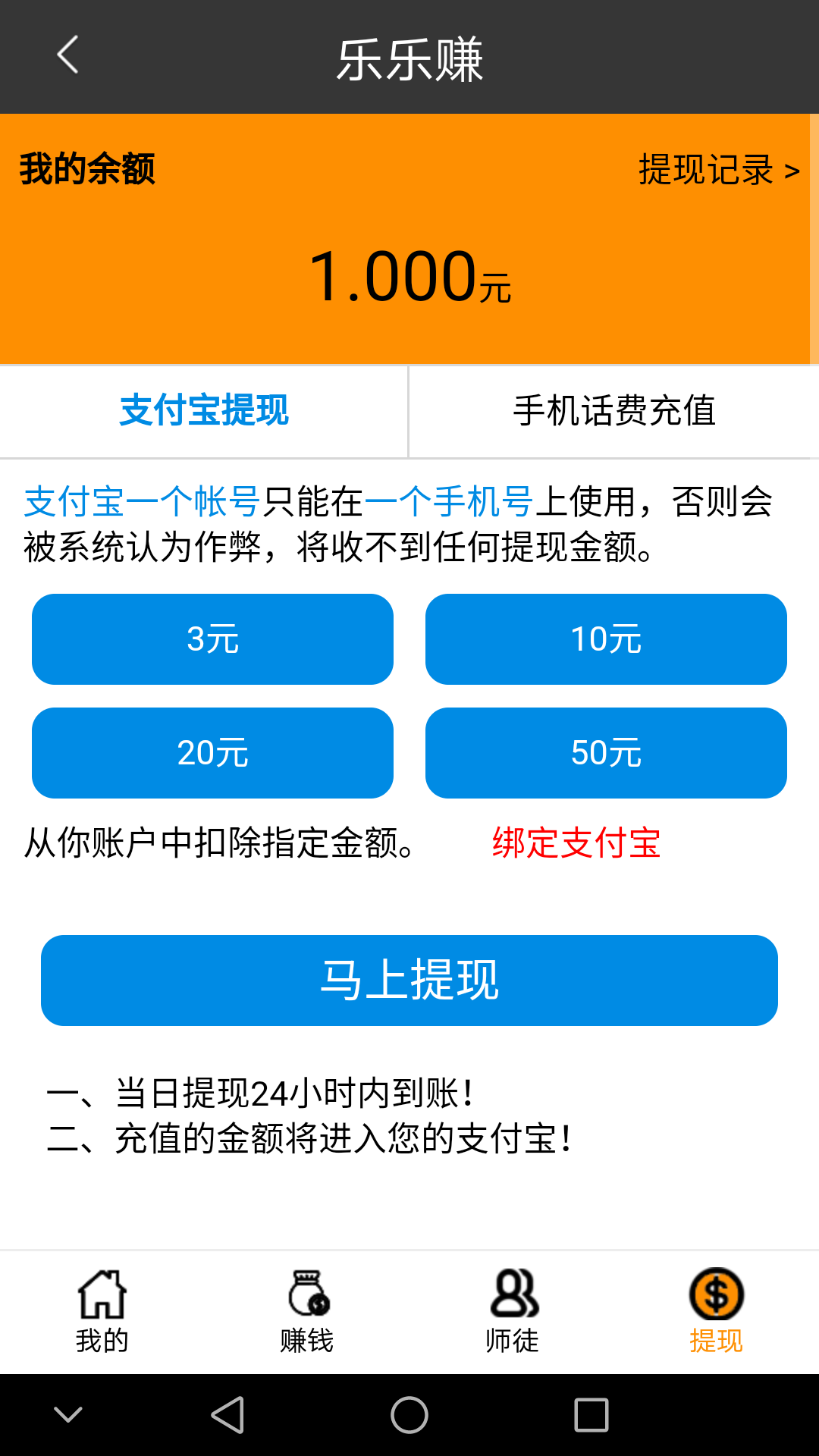Tap the 马上提现 withdraw button
819x1456 pixels.
coord(409,980)
